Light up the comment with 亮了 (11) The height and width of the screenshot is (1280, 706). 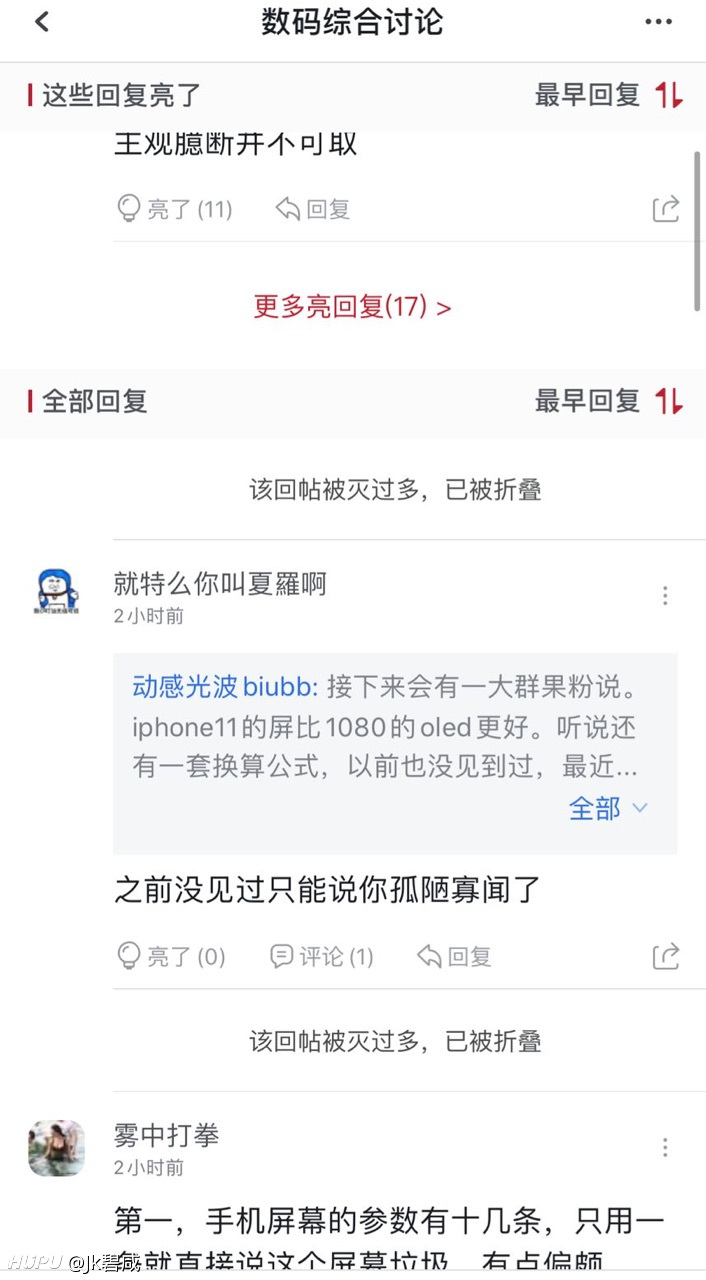click(x=175, y=209)
